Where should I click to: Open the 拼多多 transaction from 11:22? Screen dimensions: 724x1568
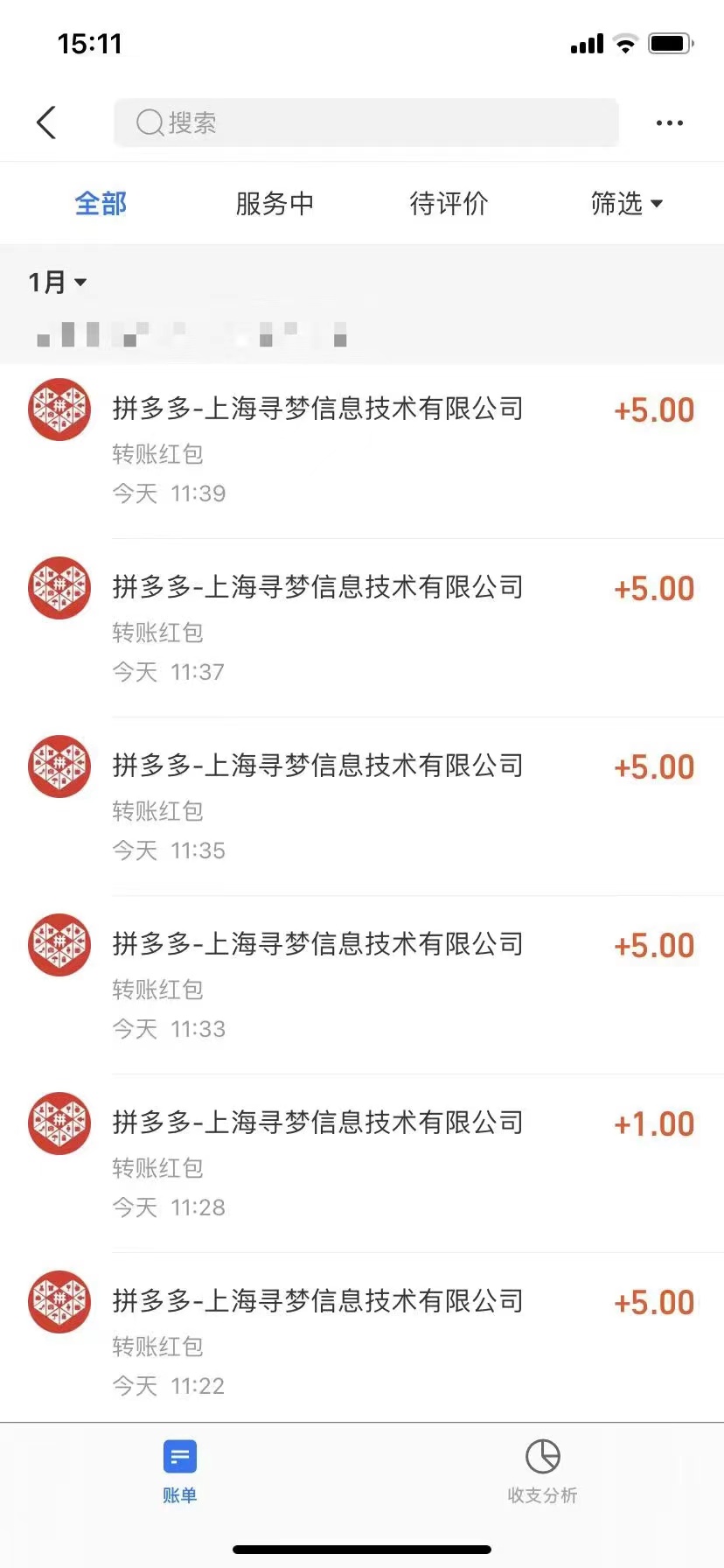point(362,1339)
